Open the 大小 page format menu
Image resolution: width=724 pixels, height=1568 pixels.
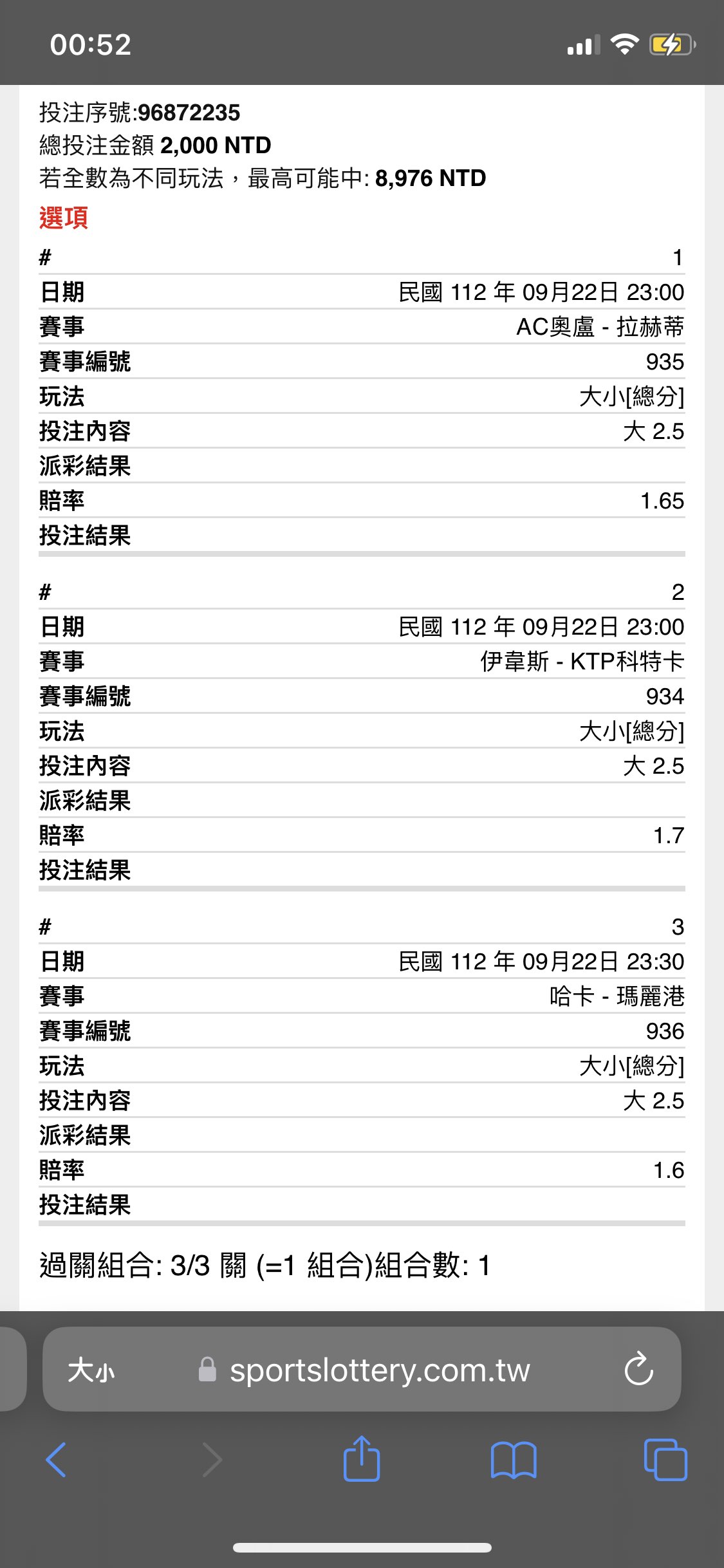pyautogui.click(x=91, y=1370)
